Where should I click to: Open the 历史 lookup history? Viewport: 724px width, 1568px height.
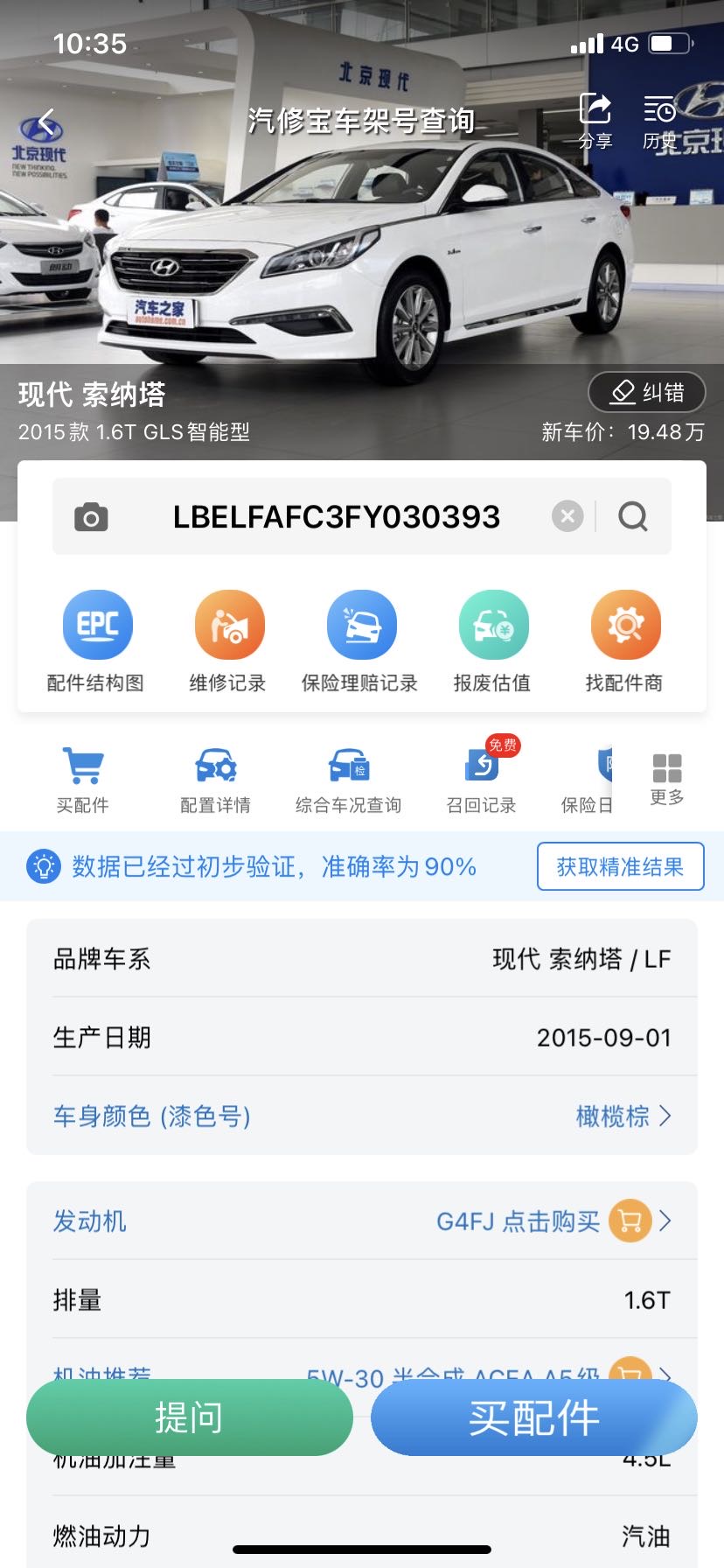click(x=659, y=121)
